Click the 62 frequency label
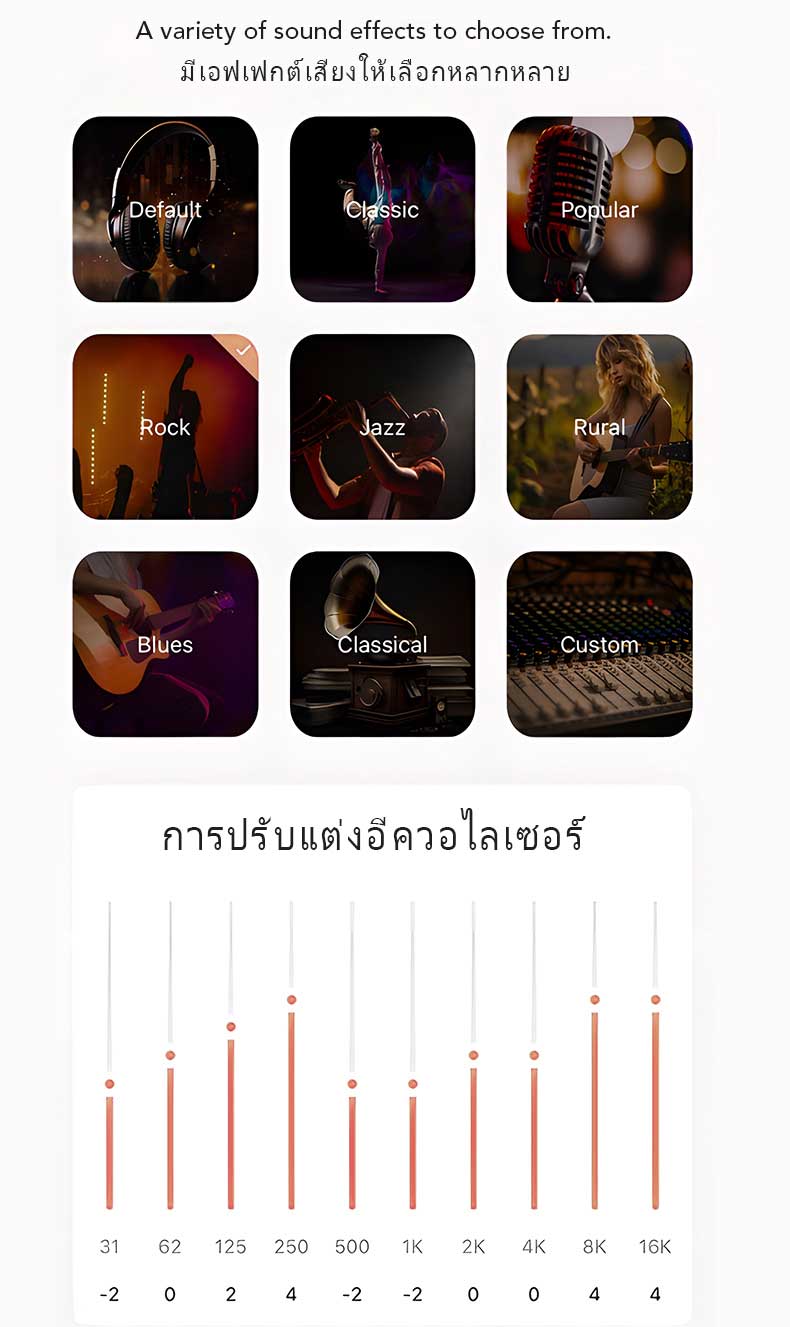Image resolution: width=790 pixels, height=1327 pixels. (x=170, y=1247)
